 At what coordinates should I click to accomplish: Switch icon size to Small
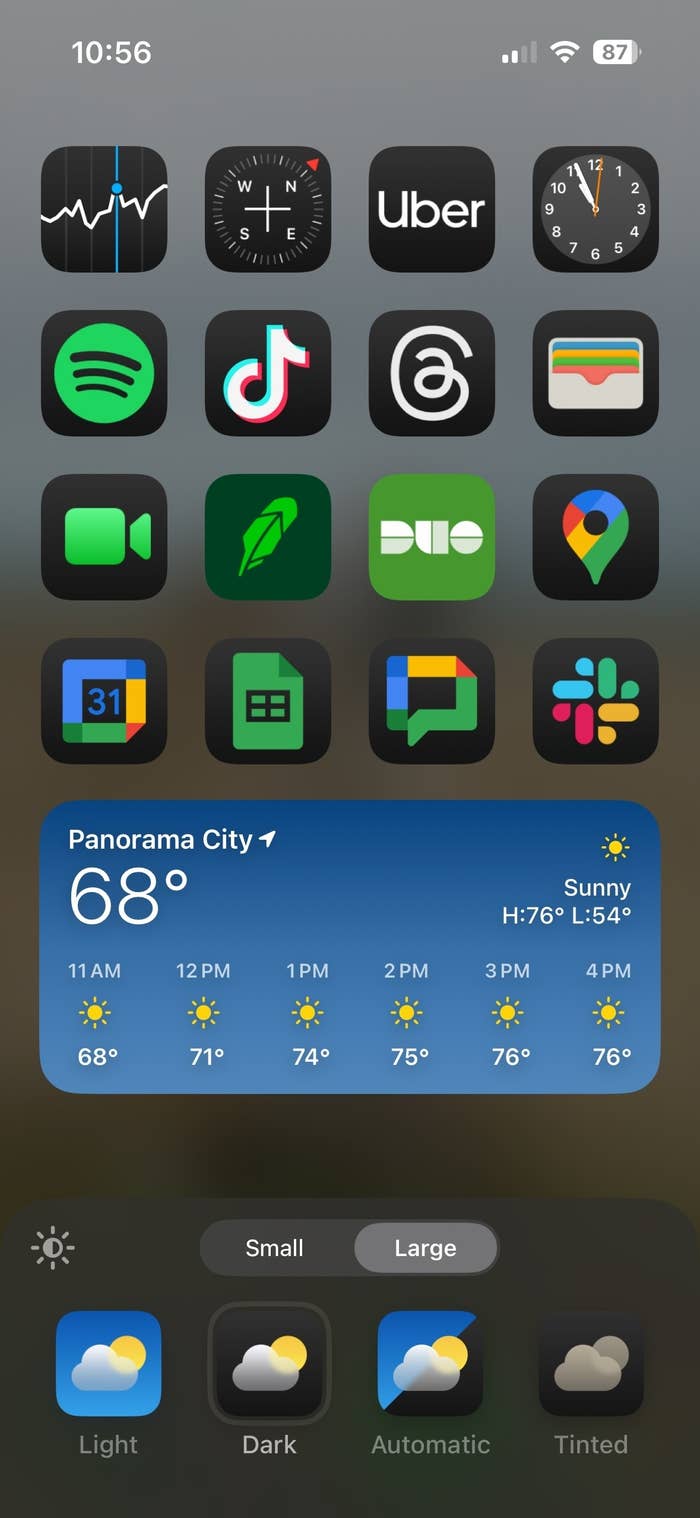pyautogui.click(x=275, y=1248)
